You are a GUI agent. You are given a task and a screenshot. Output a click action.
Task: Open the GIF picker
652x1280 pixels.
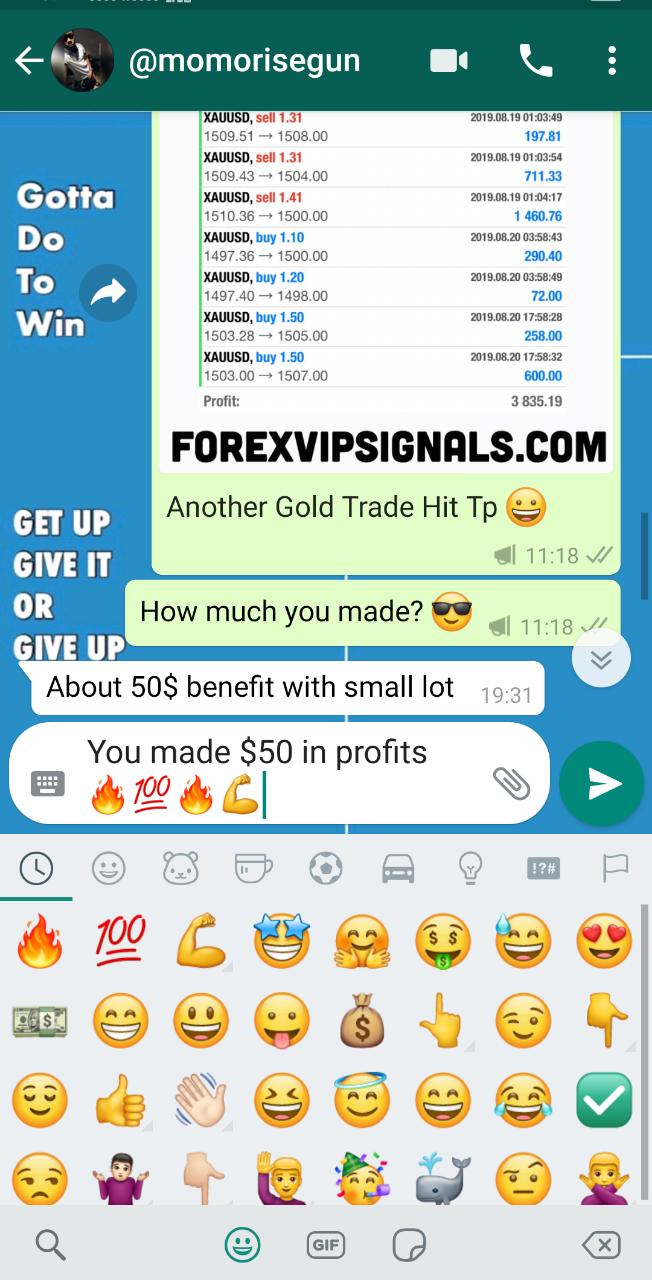325,1245
